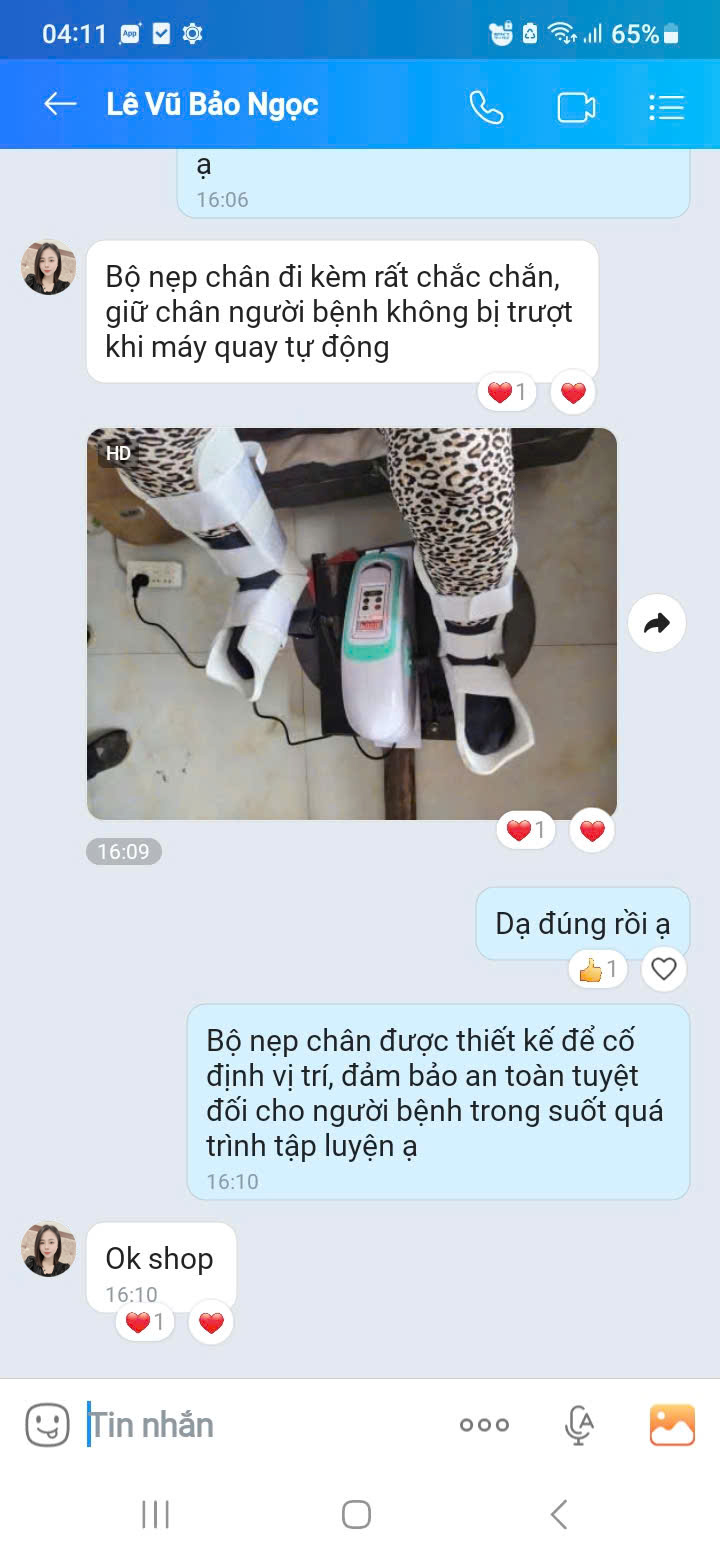Focus the Tin nhắn message field

(260, 1425)
